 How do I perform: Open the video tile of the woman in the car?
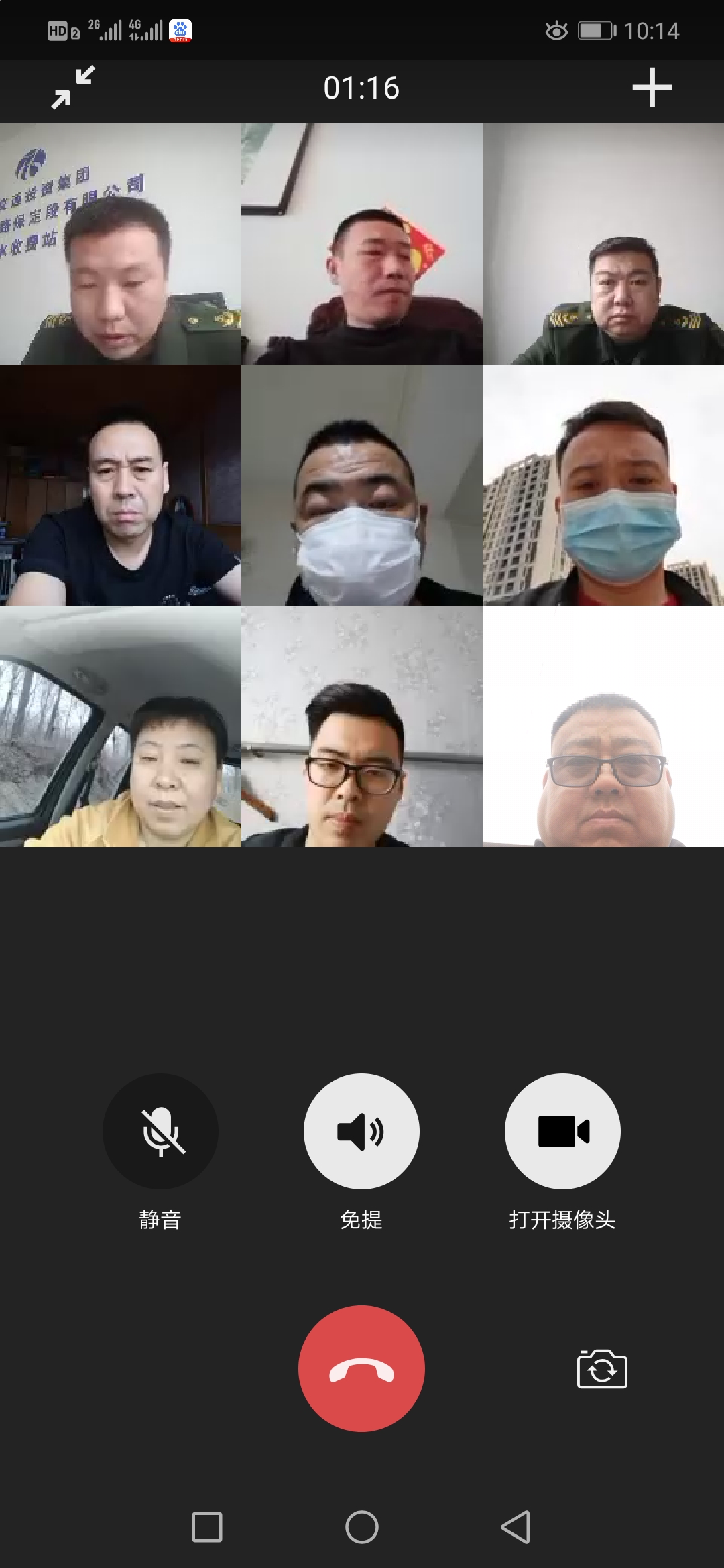[121, 726]
